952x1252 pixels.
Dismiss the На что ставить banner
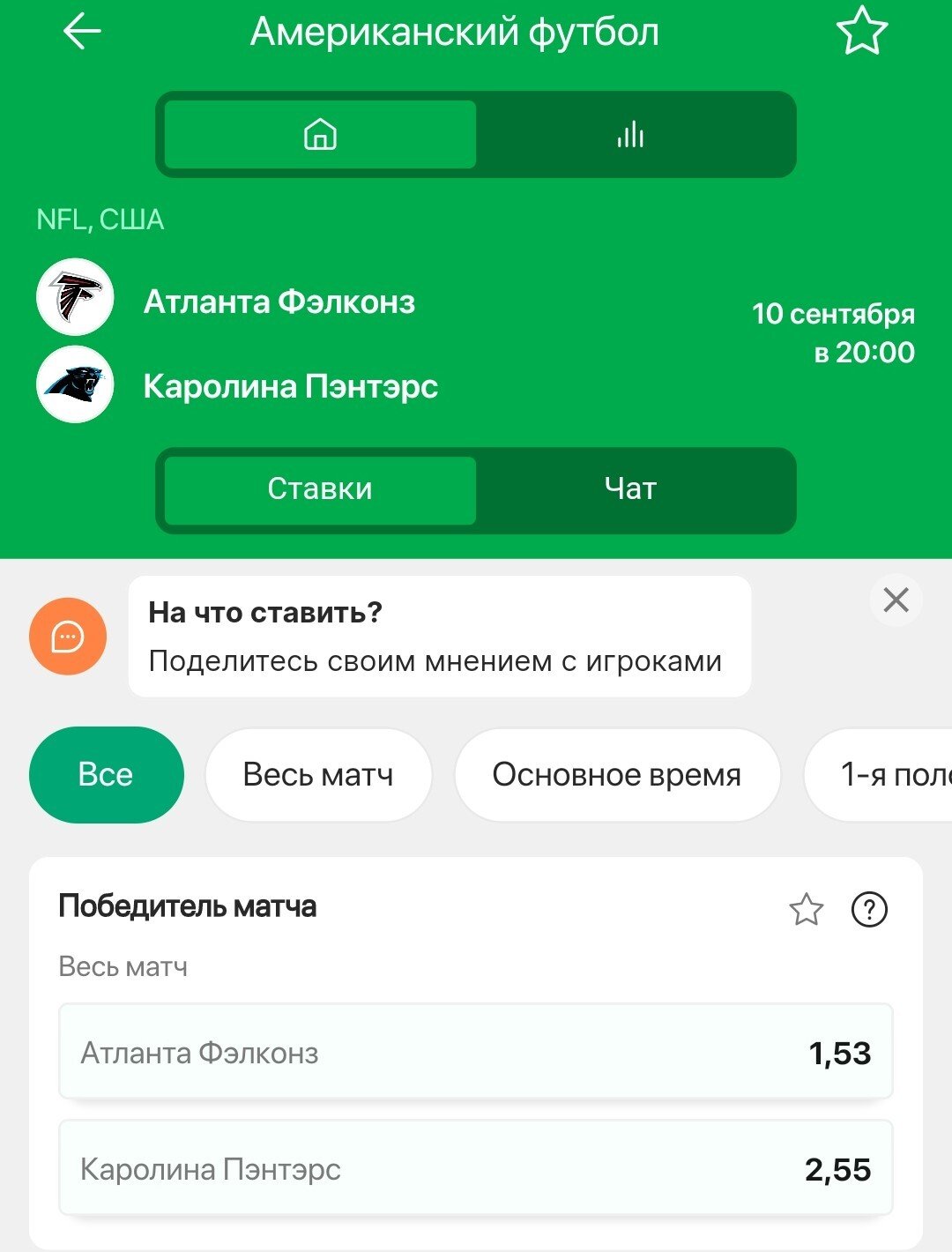point(896,600)
